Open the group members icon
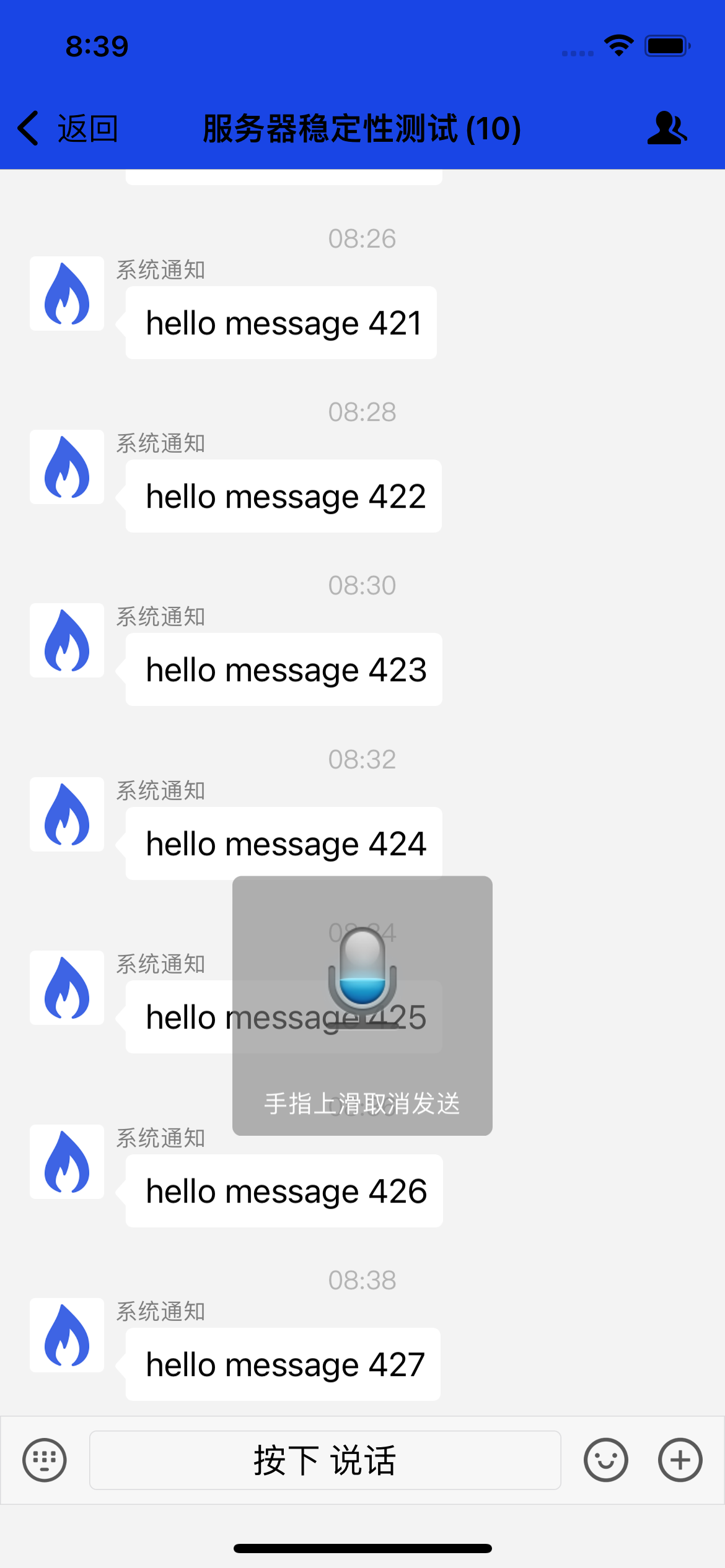Screen dimensions: 725x1568 pos(667,129)
